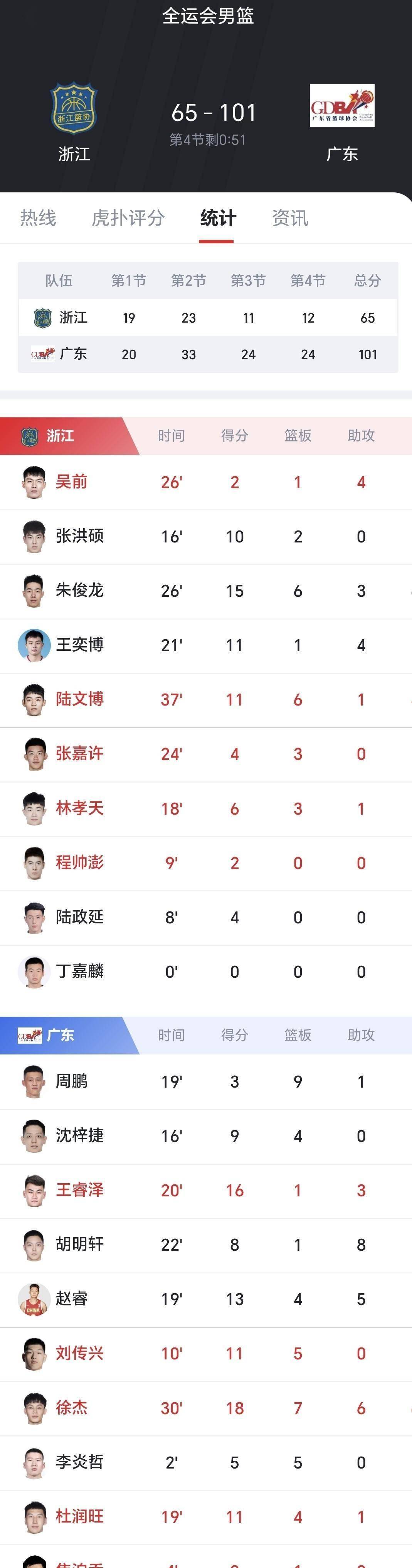412x1568 pixels.
Task: Select the 统计 tab
Action: pos(218,218)
